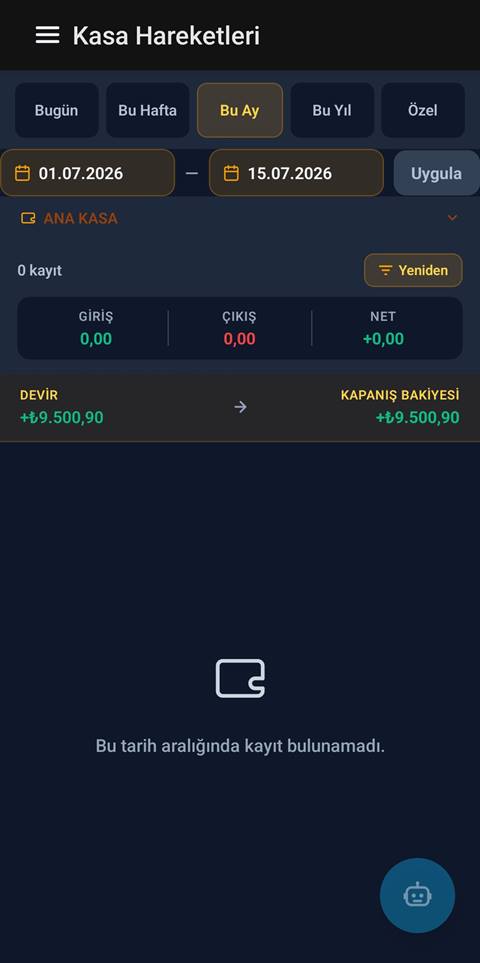The height and width of the screenshot is (963, 480).
Task: Expand the ANA KASA dropdown
Action: pyautogui.click(x=240, y=218)
